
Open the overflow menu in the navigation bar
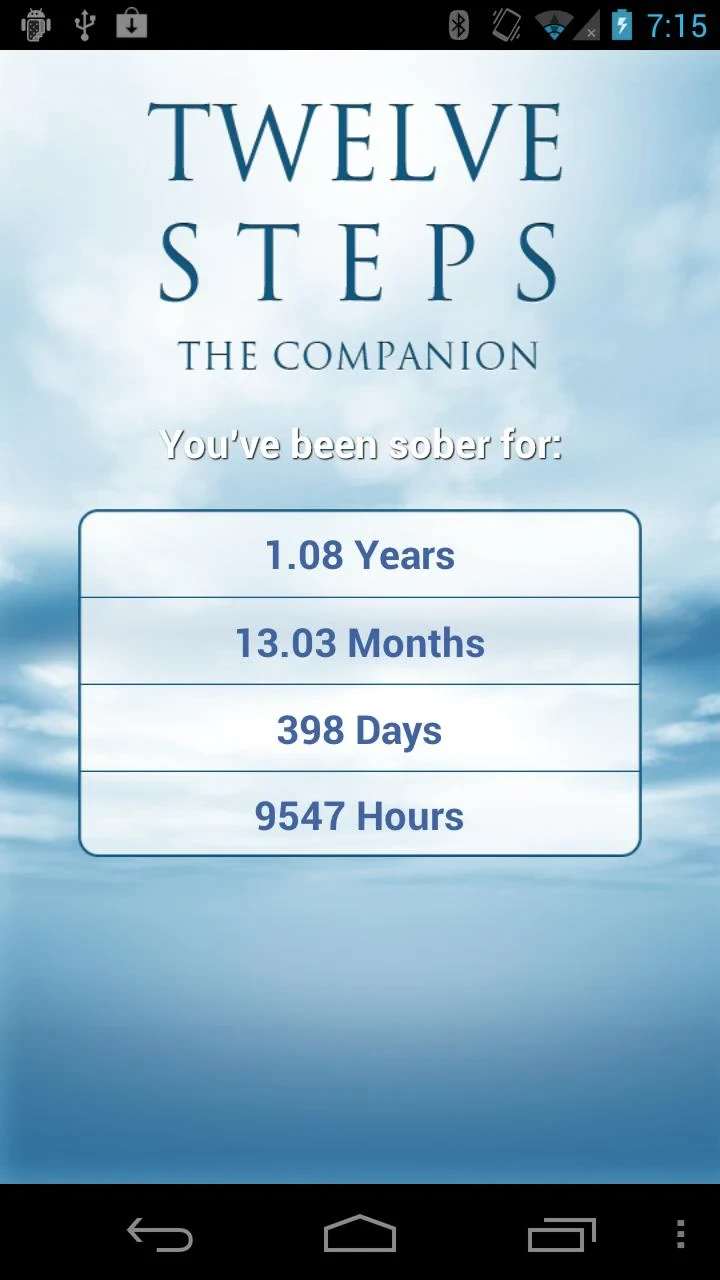tap(680, 1234)
